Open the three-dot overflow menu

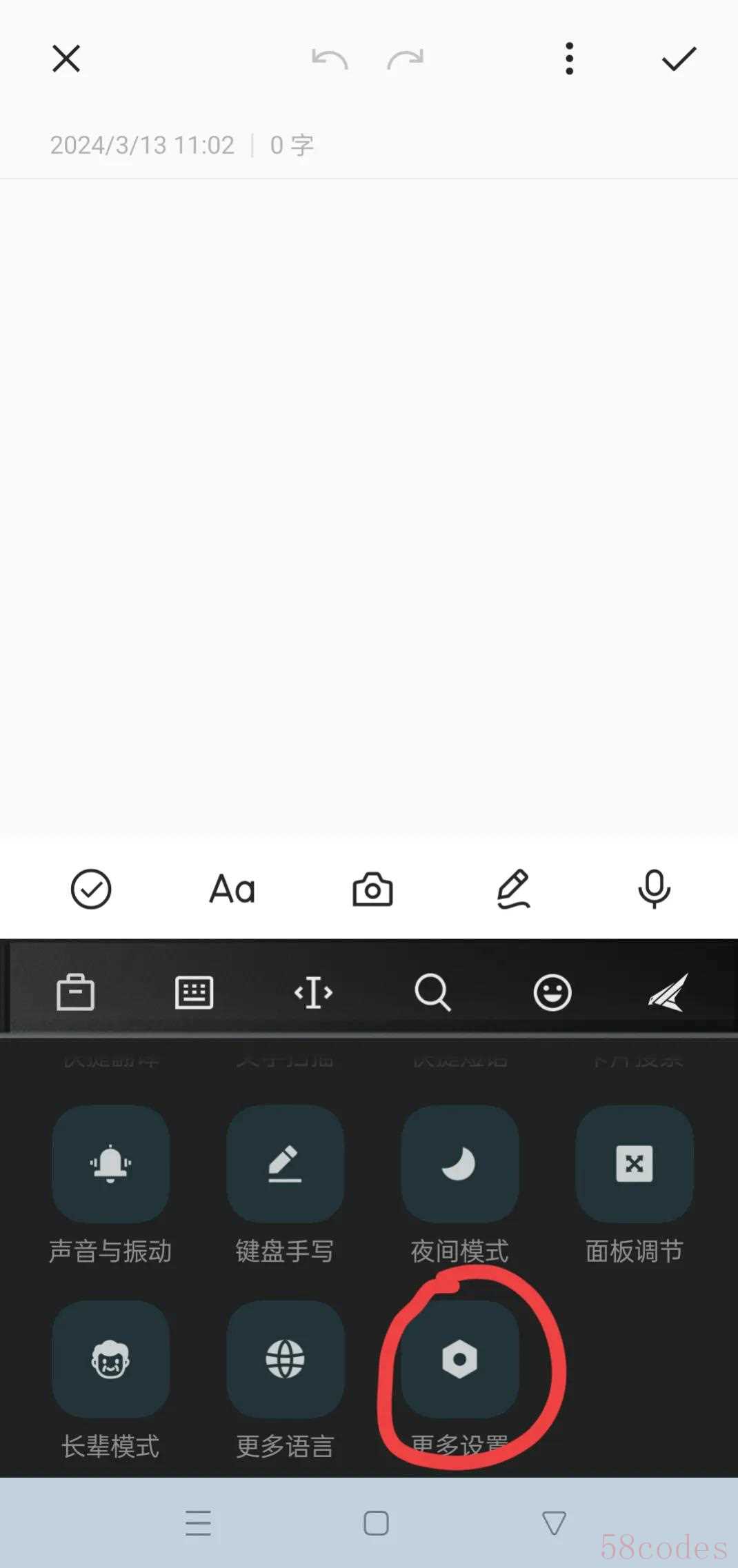[569, 59]
